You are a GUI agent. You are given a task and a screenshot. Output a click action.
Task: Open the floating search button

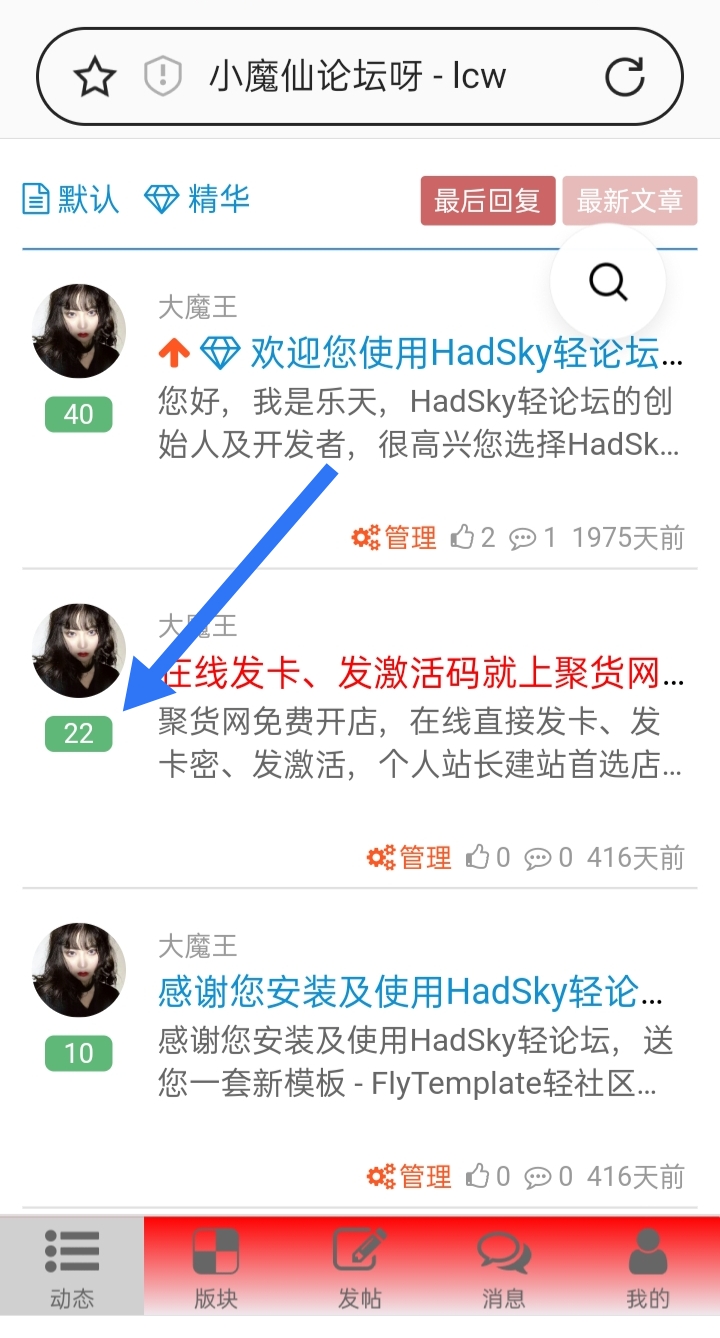(x=607, y=282)
